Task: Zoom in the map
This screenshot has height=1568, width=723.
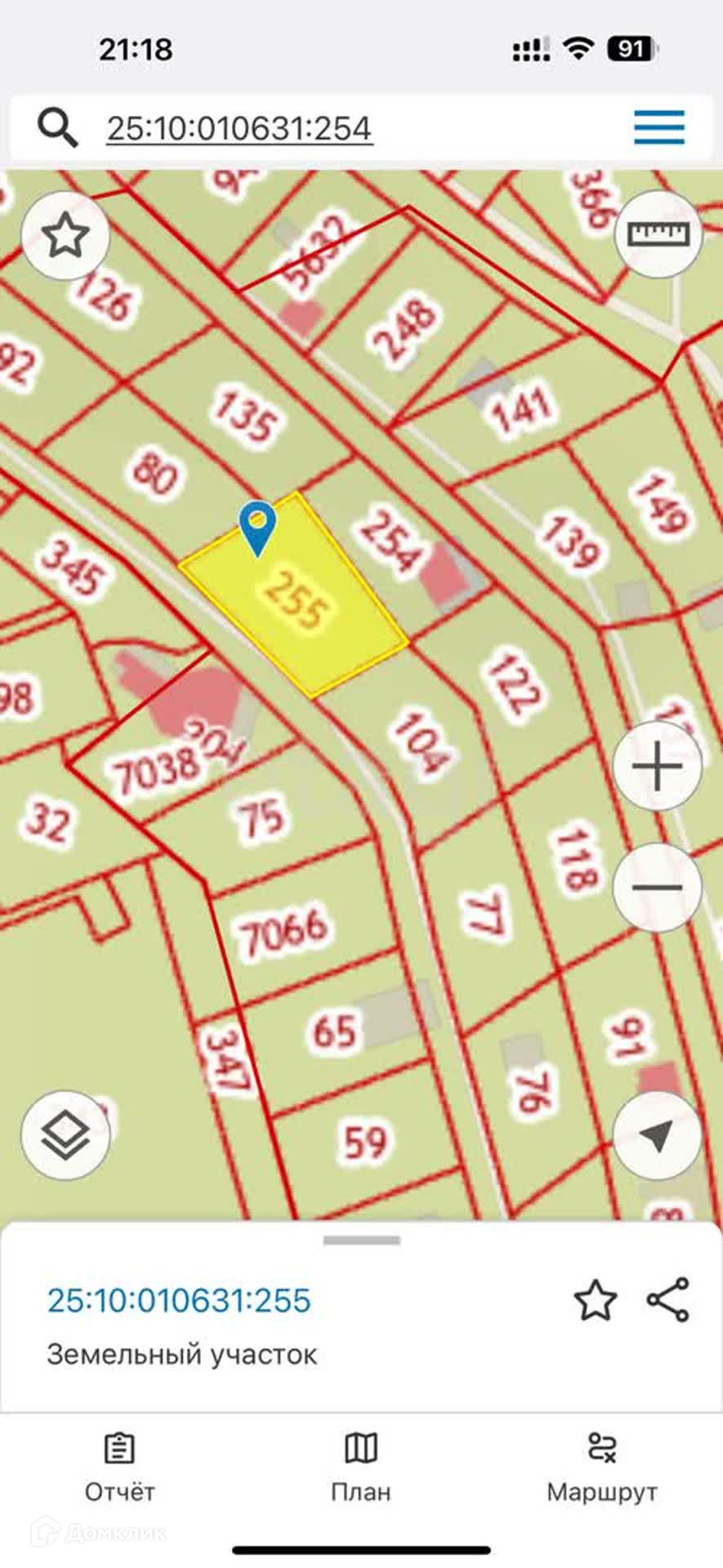Action: 658,767
